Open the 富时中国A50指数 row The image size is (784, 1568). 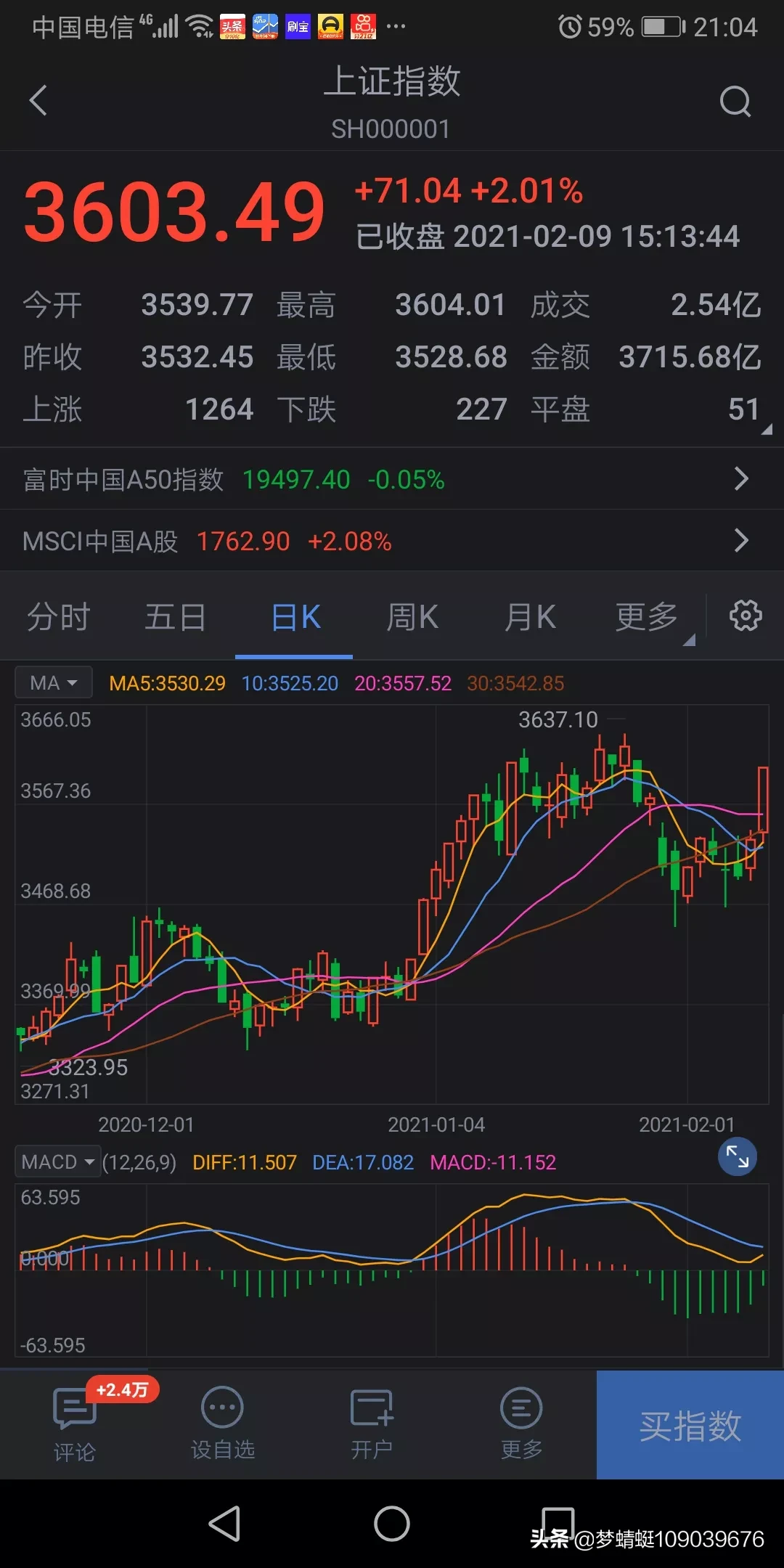point(392,479)
